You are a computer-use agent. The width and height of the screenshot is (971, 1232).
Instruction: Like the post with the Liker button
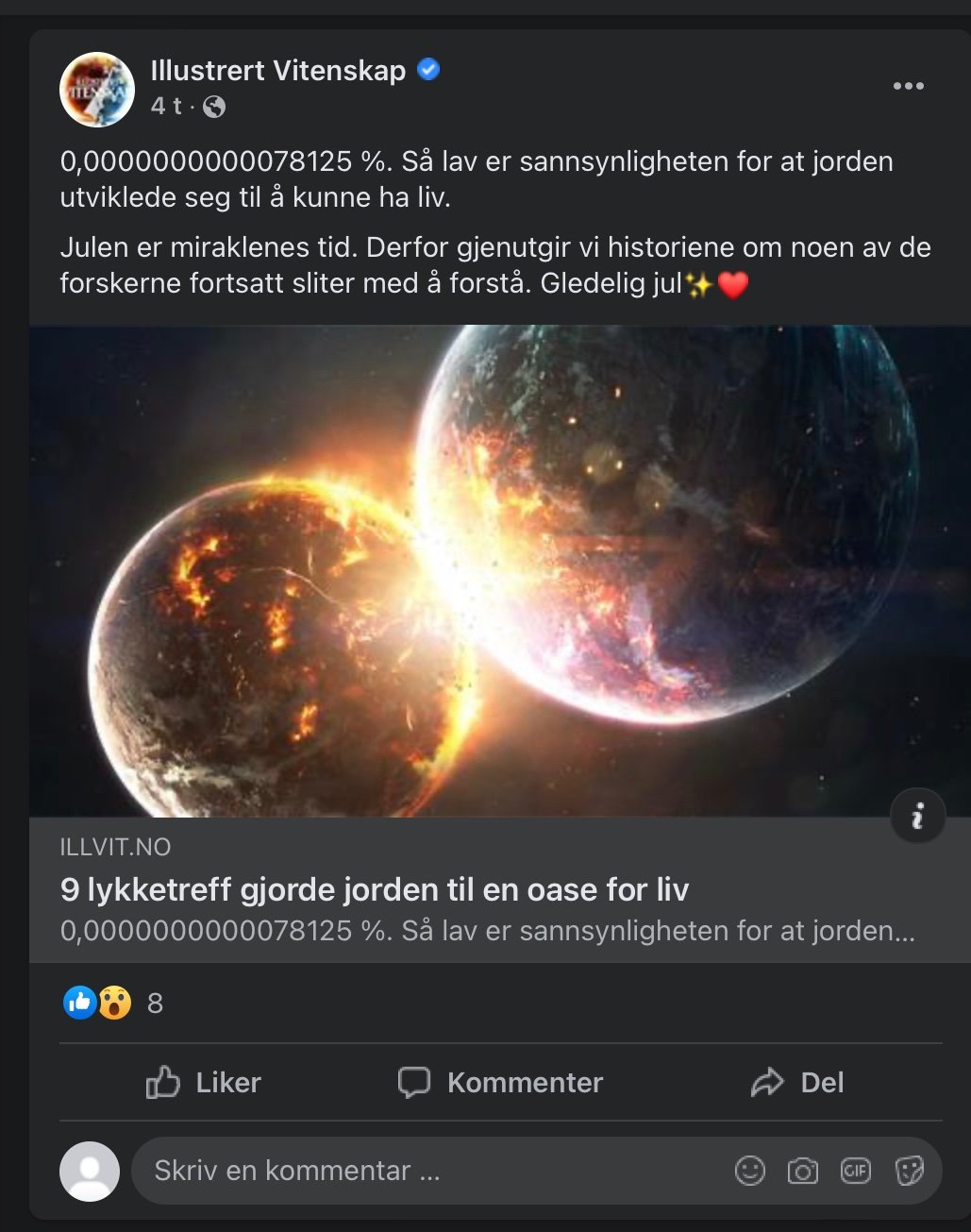point(203,1083)
